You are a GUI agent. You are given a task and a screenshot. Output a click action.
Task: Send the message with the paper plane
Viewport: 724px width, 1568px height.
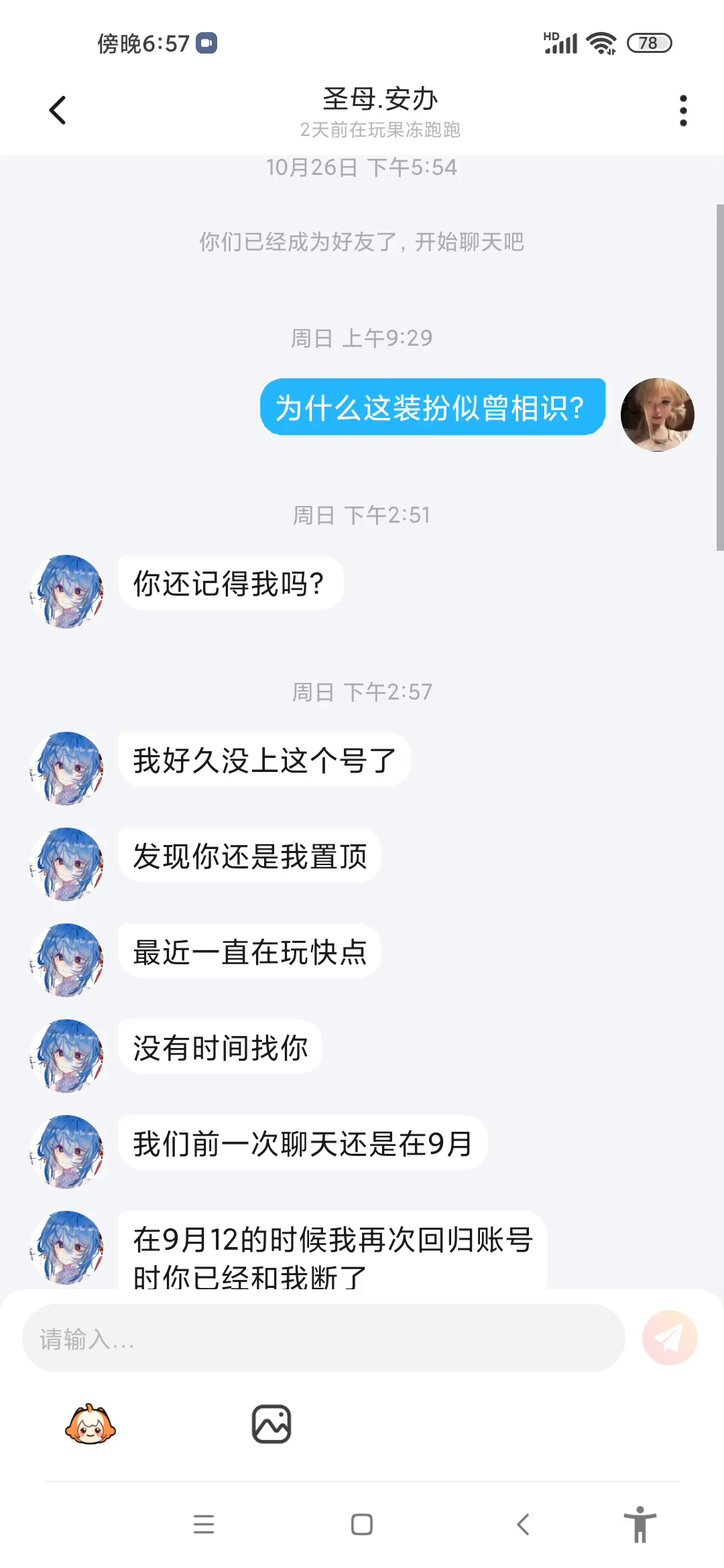tap(669, 1338)
